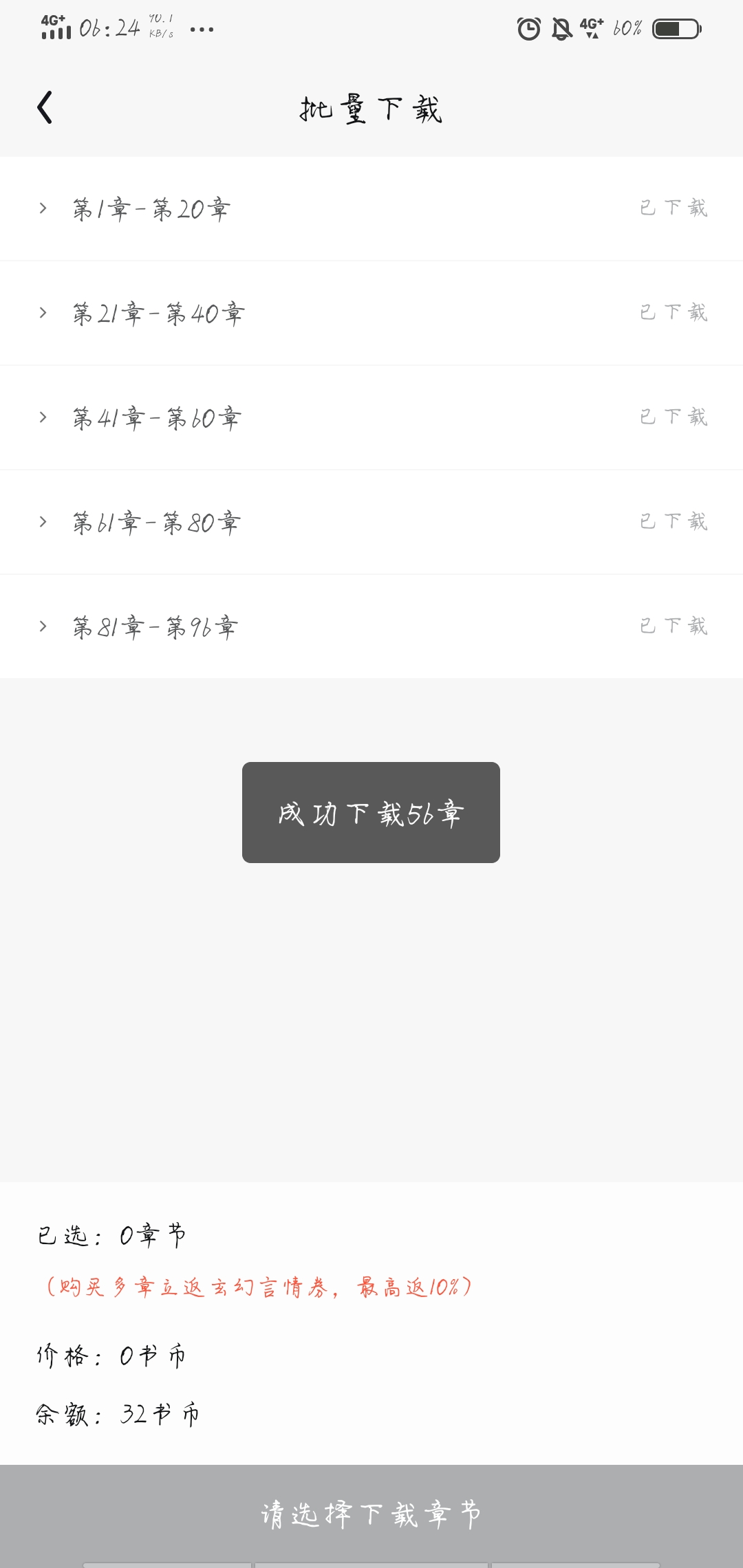Expand the 第41章-第60章 chapter group
743x1568 pixels.
tap(371, 417)
